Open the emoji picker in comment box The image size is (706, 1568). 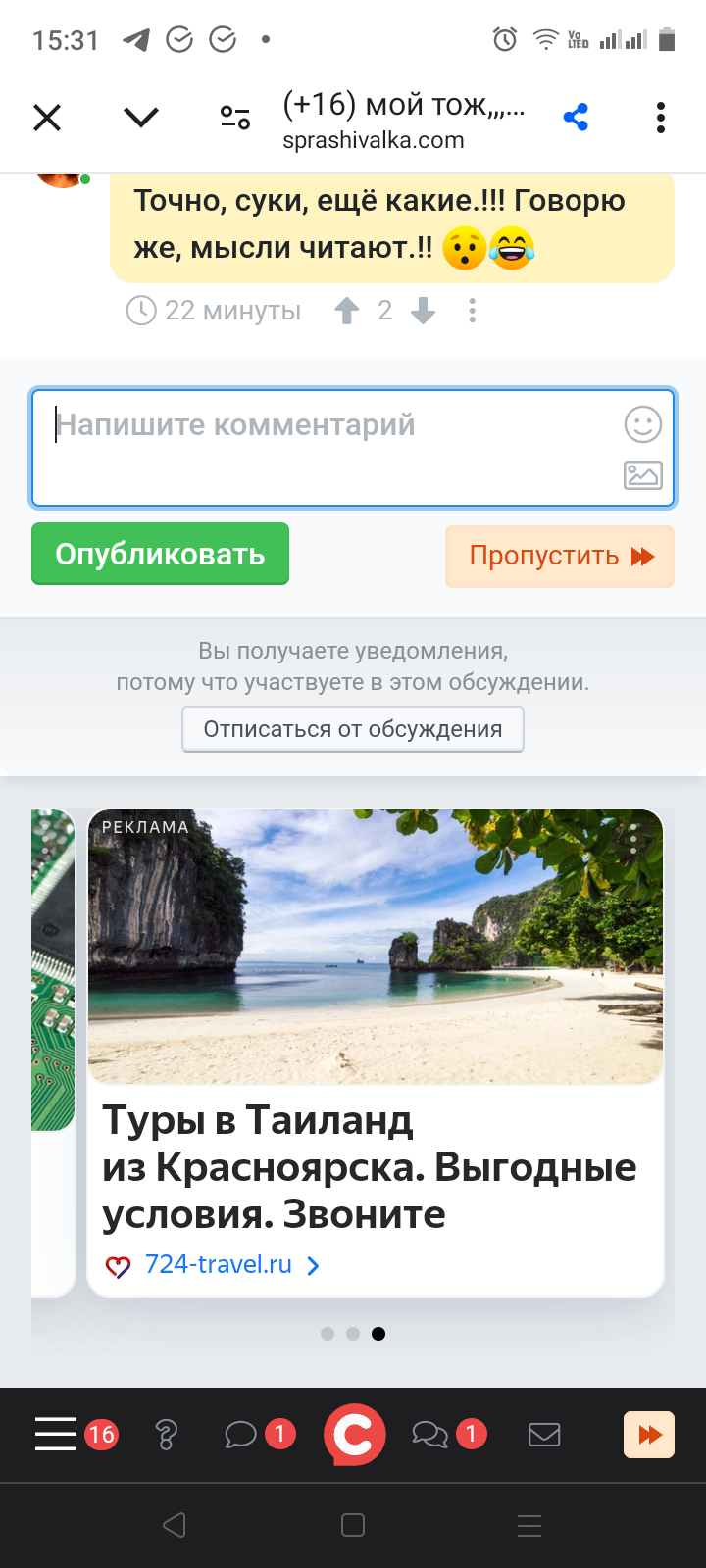pos(643,424)
